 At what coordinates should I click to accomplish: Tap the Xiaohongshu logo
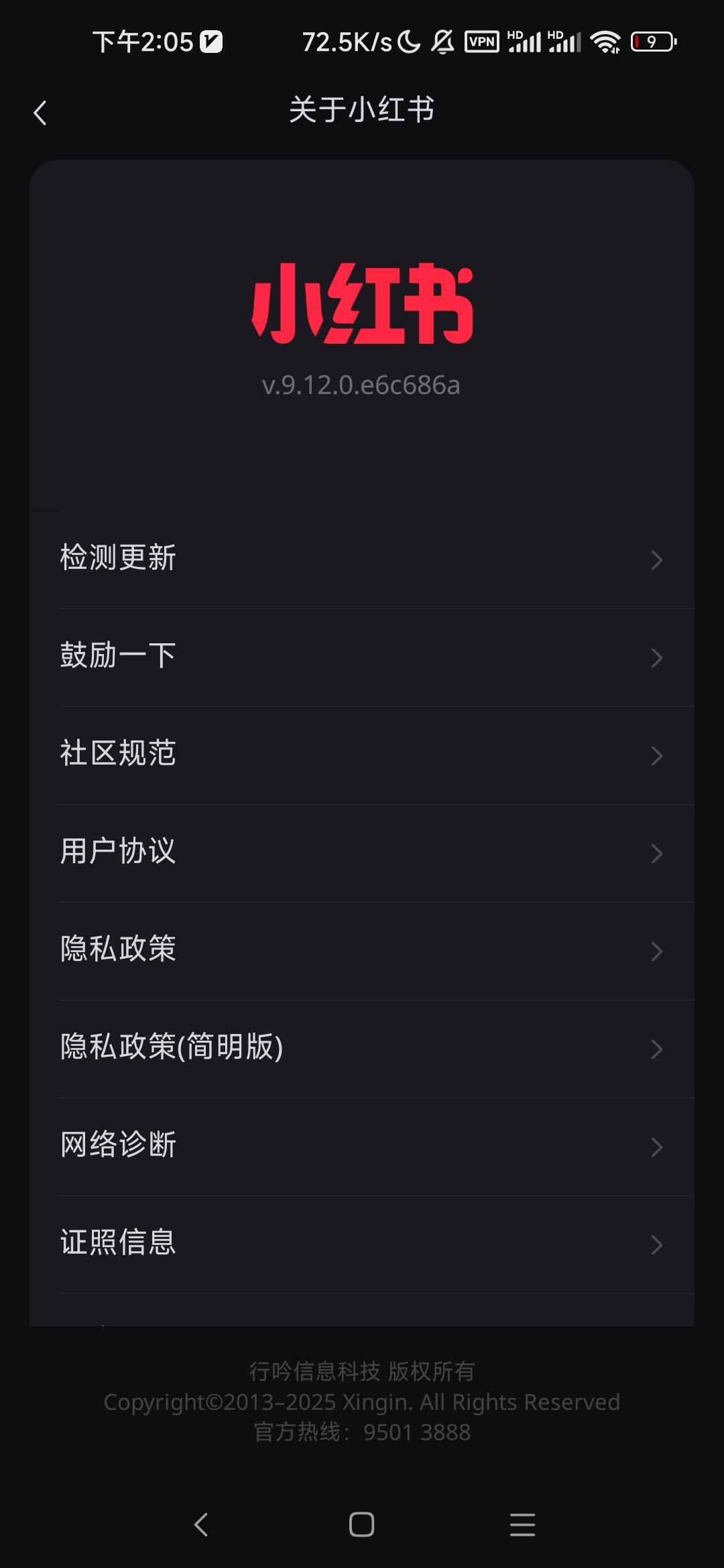[x=362, y=302]
